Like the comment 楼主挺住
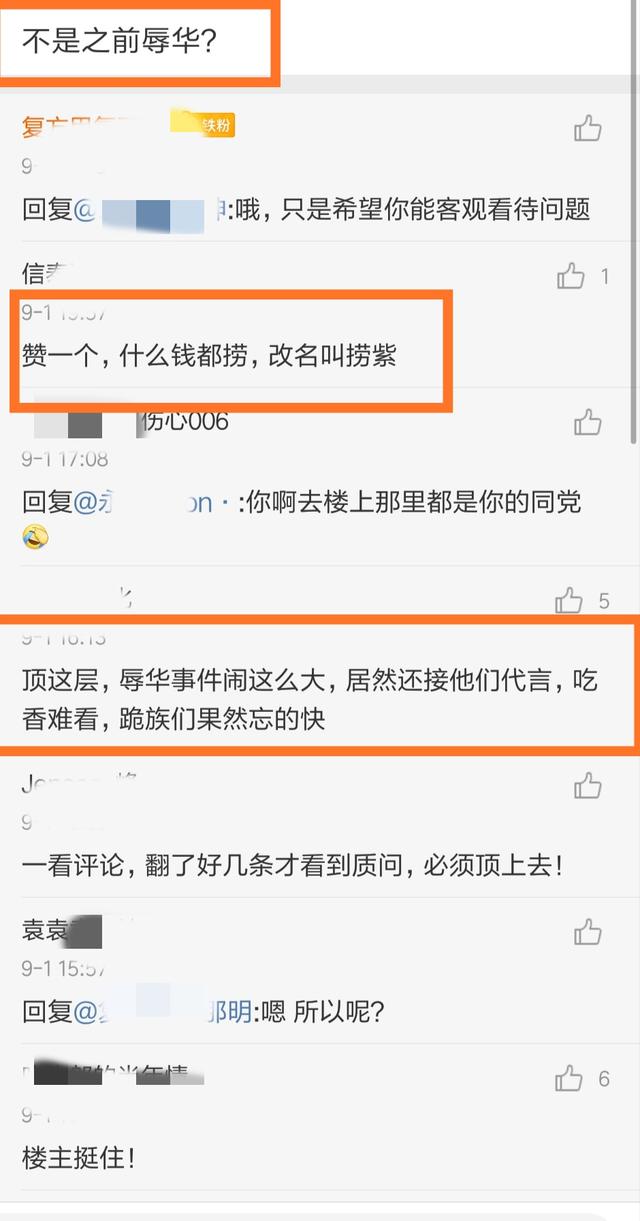 (570, 1078)
